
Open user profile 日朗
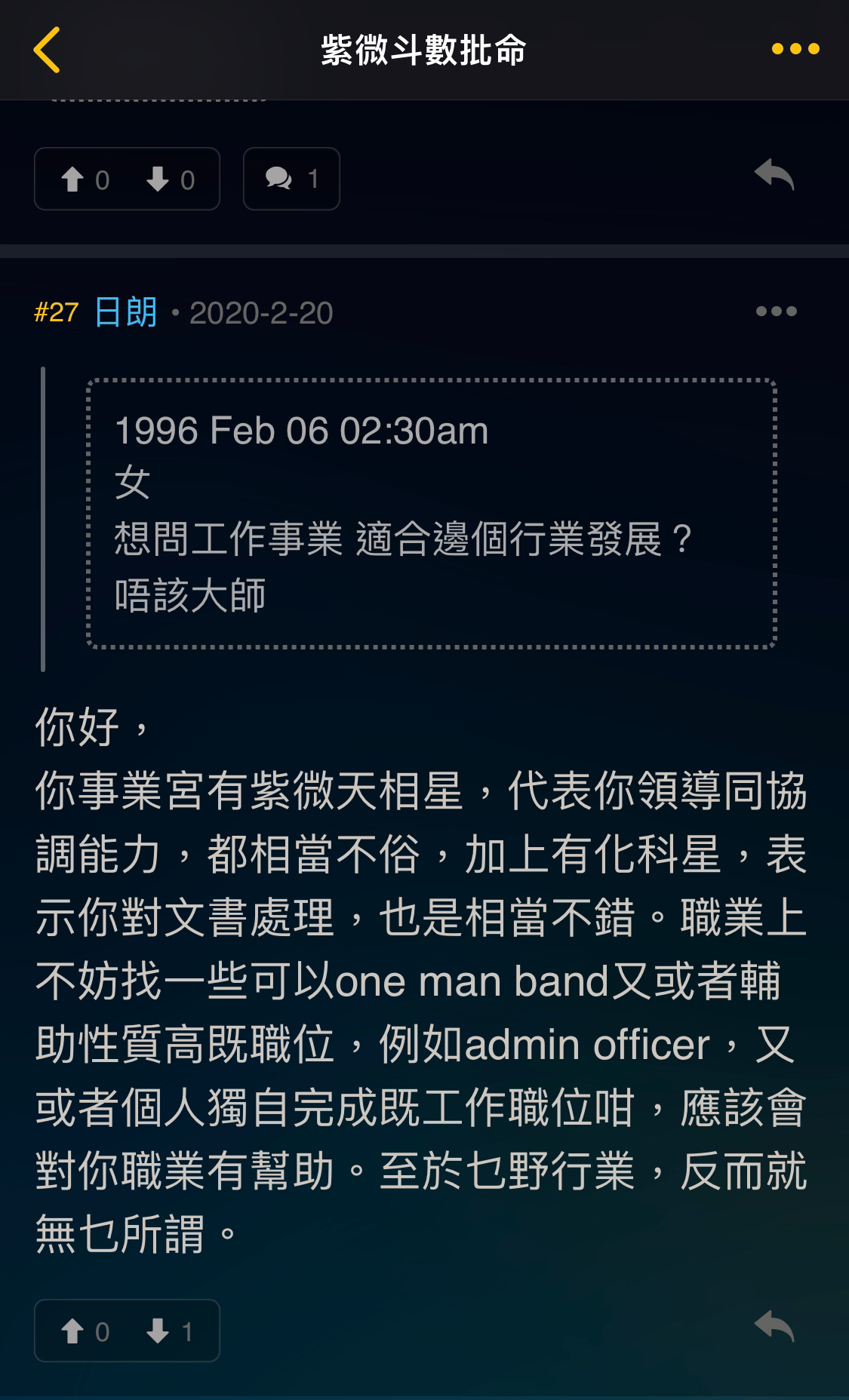point(126,312)
